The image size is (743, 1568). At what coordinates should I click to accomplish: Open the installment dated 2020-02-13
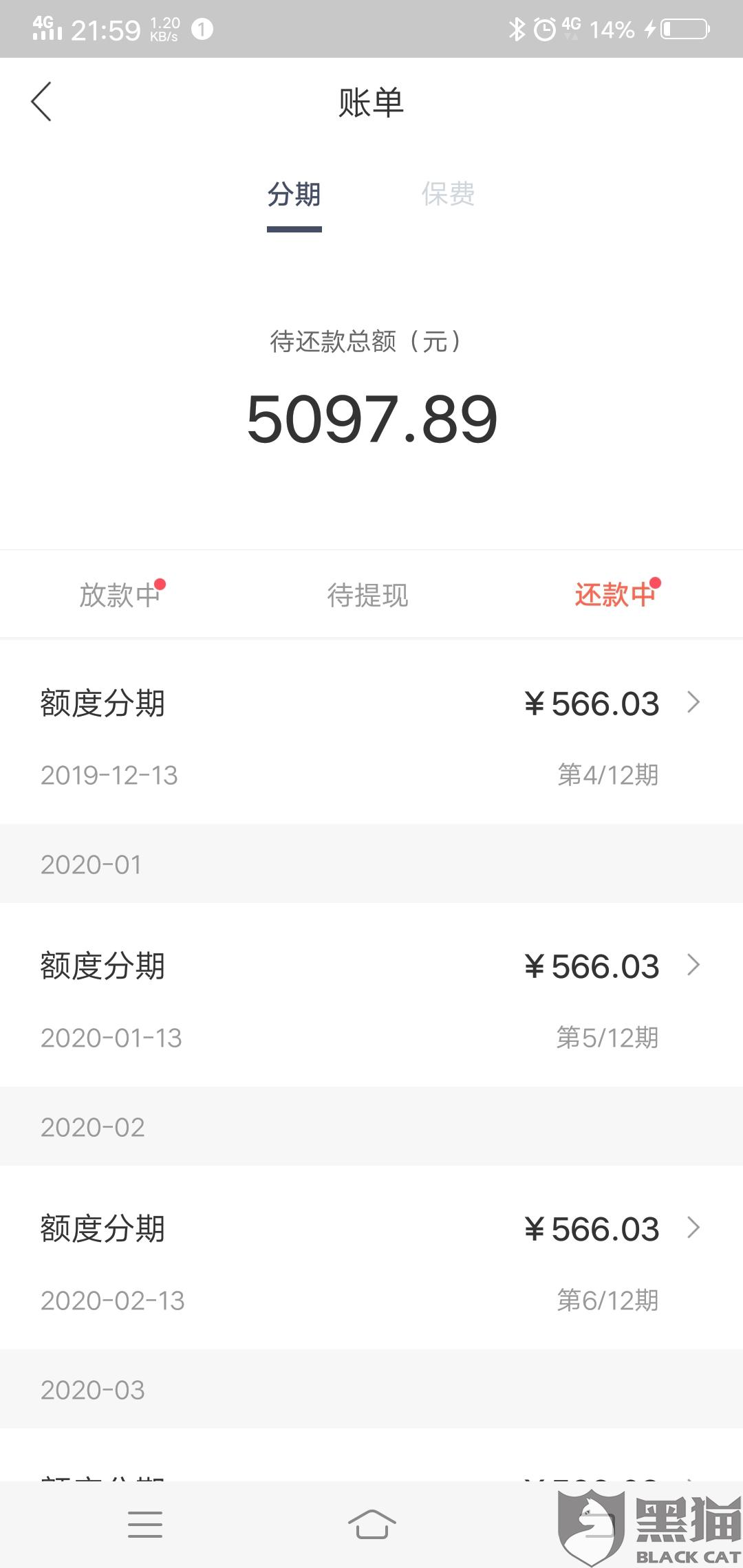click(x=371, y=1261)
